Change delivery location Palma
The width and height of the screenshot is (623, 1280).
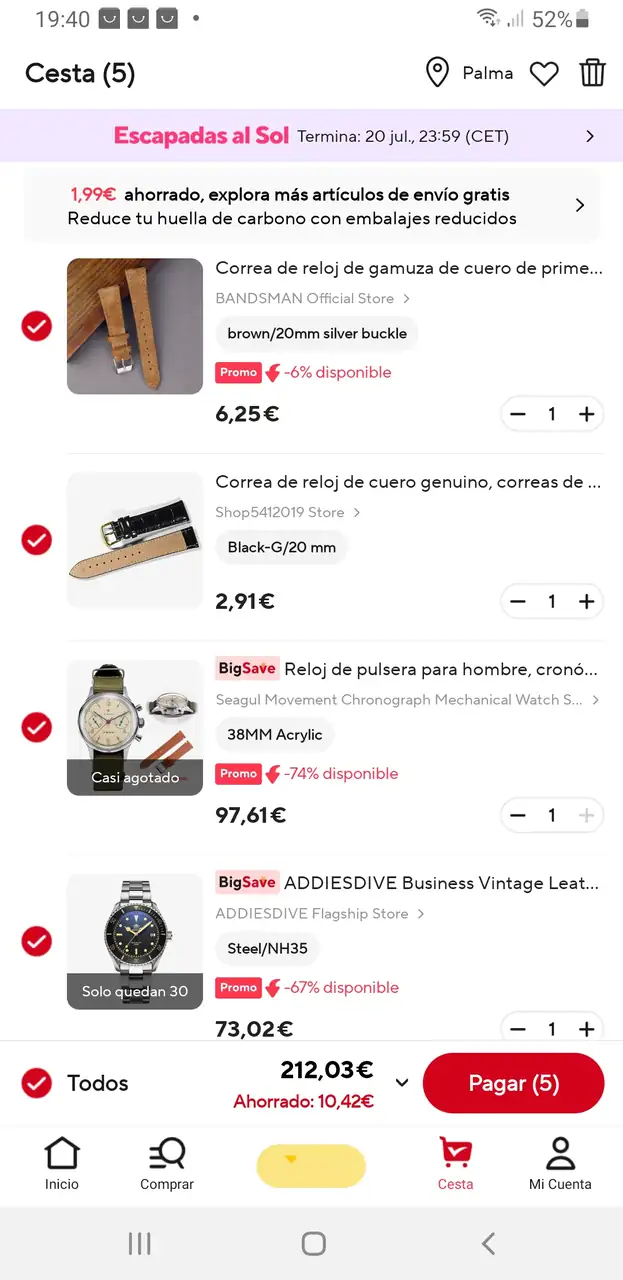pyautogui.click(x=470, y=73)
